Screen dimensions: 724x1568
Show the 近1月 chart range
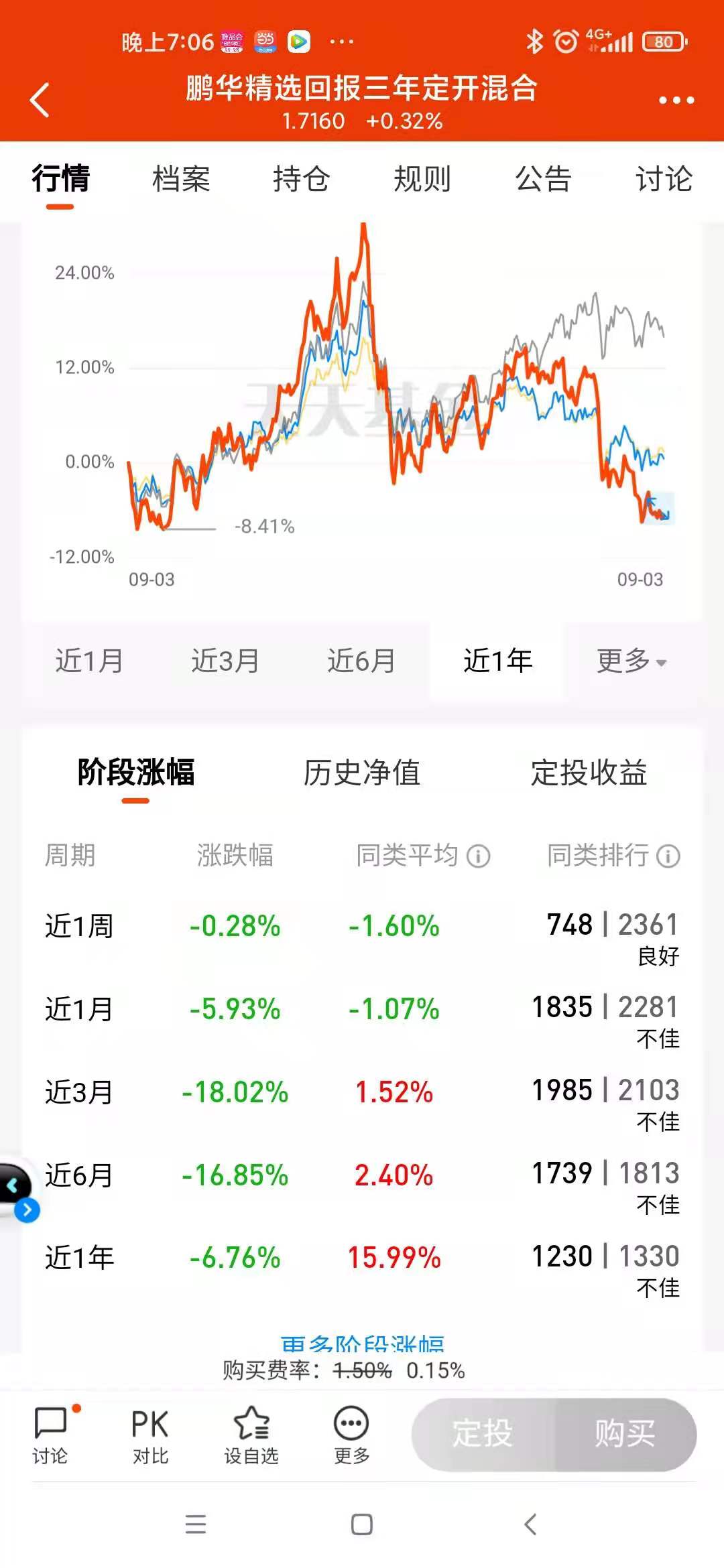(x=89, y=661)
